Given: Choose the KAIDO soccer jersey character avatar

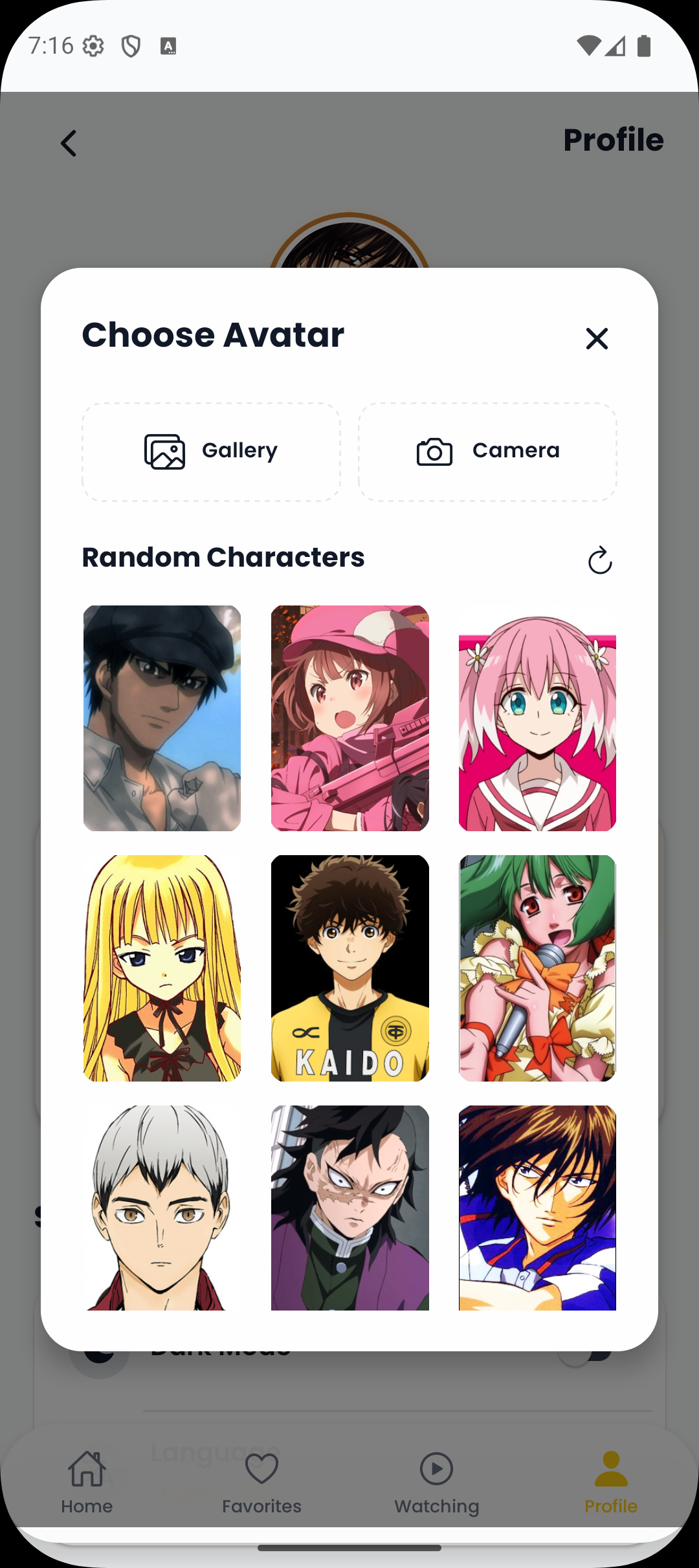Looking at the screenshot, I should click(349, 966).
